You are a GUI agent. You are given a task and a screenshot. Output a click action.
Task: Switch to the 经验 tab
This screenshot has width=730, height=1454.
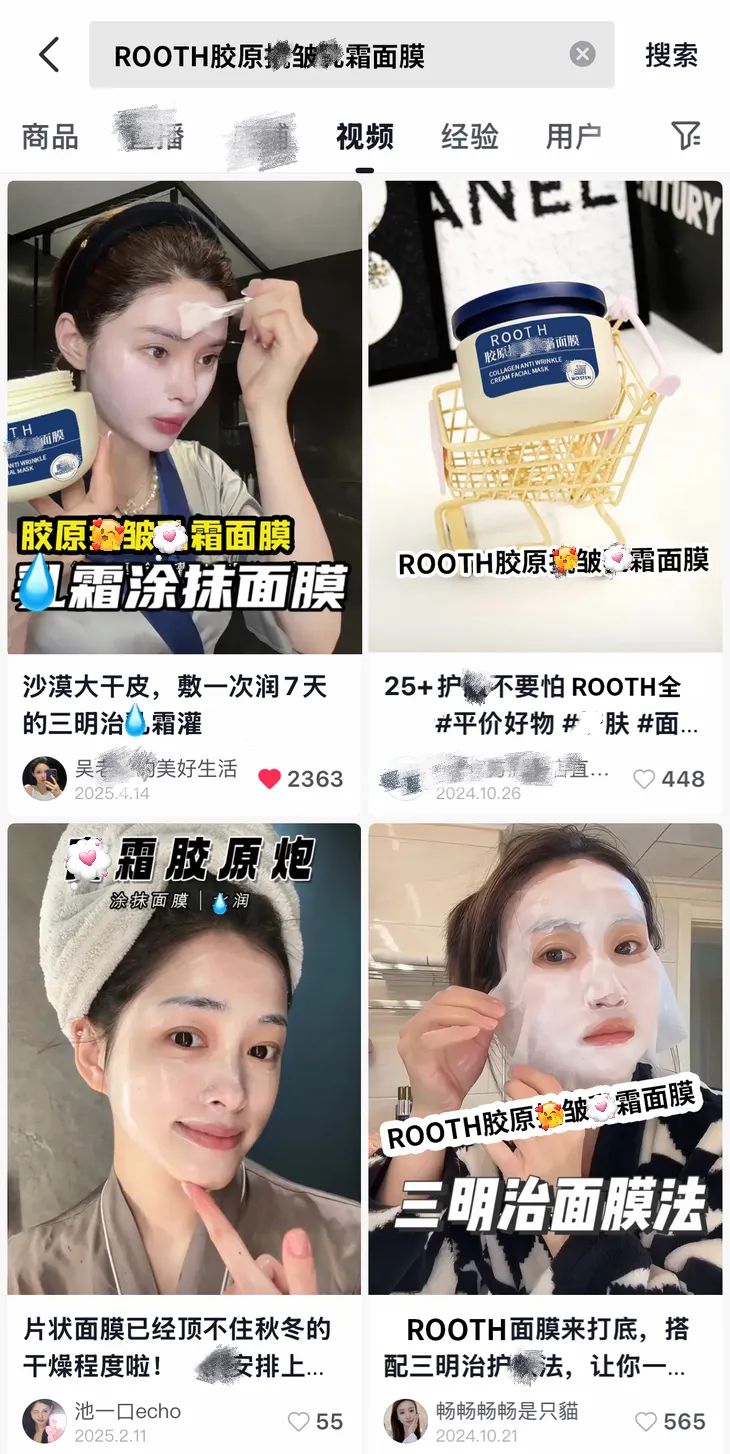[469, 137]
